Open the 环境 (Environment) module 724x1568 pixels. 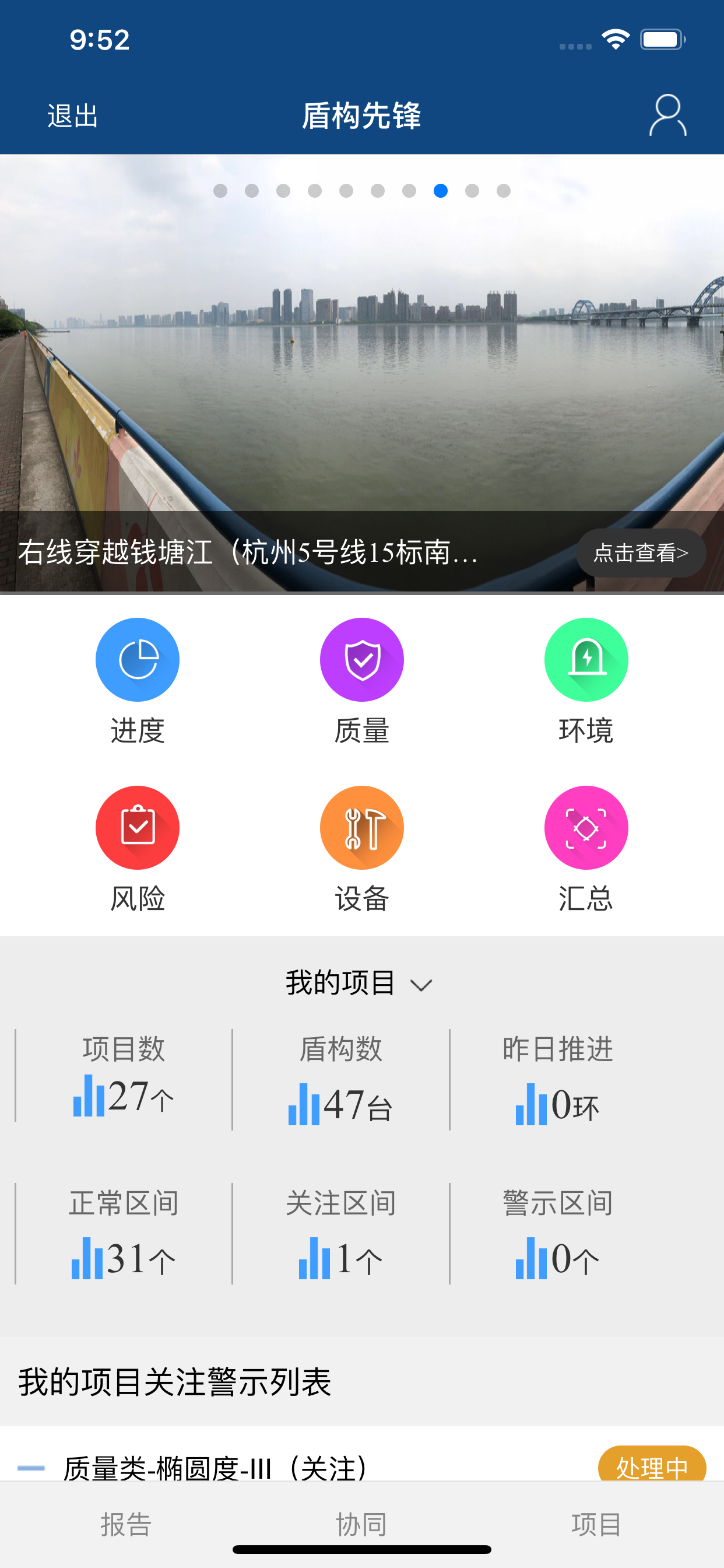(x=586, y=660)
